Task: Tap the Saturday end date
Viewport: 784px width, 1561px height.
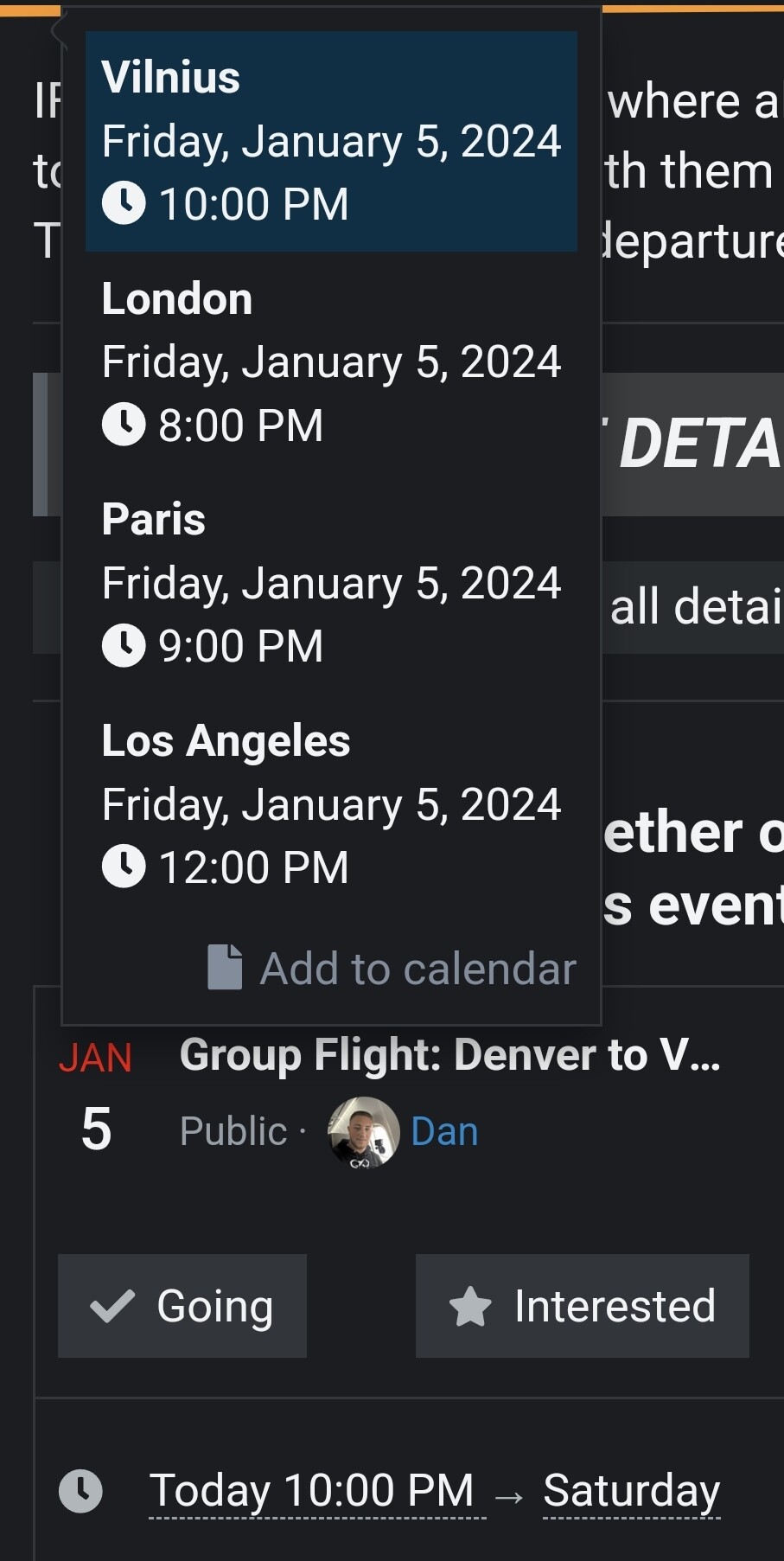Action: click(x=632, y=1491)
